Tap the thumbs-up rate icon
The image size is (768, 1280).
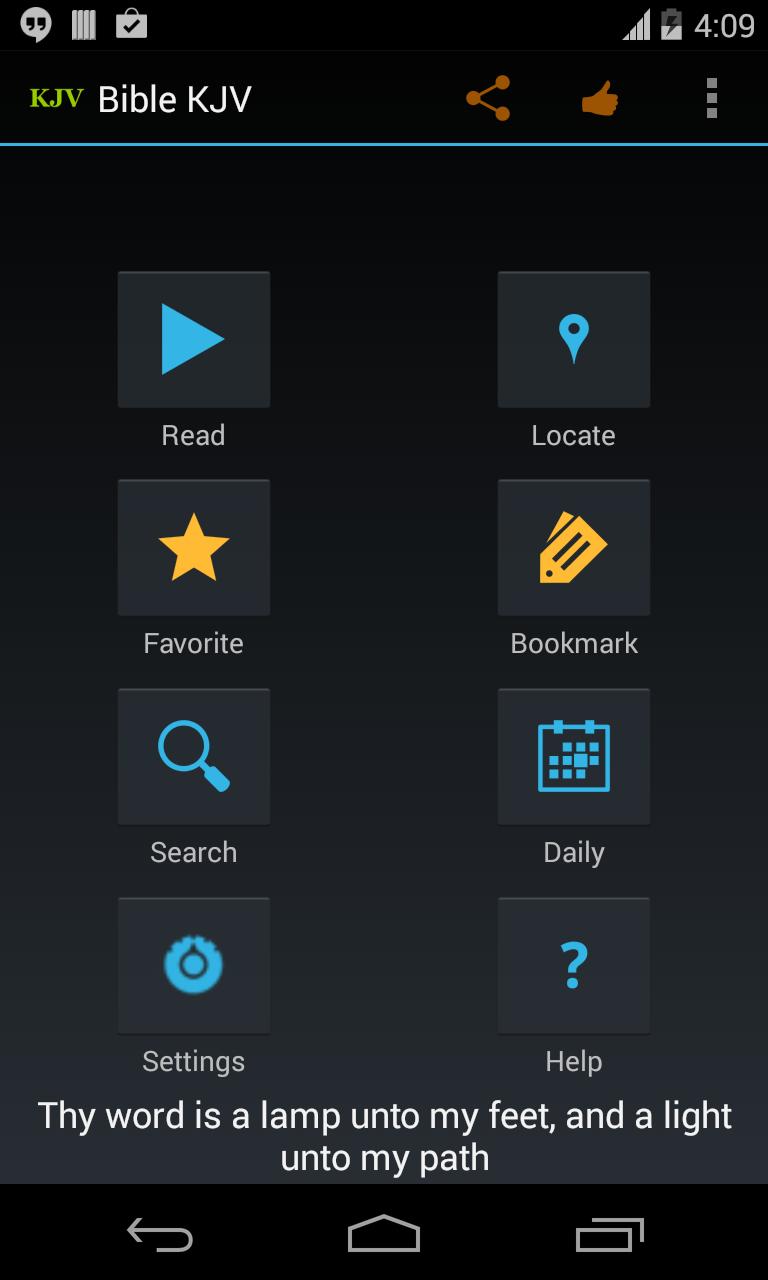600,99
